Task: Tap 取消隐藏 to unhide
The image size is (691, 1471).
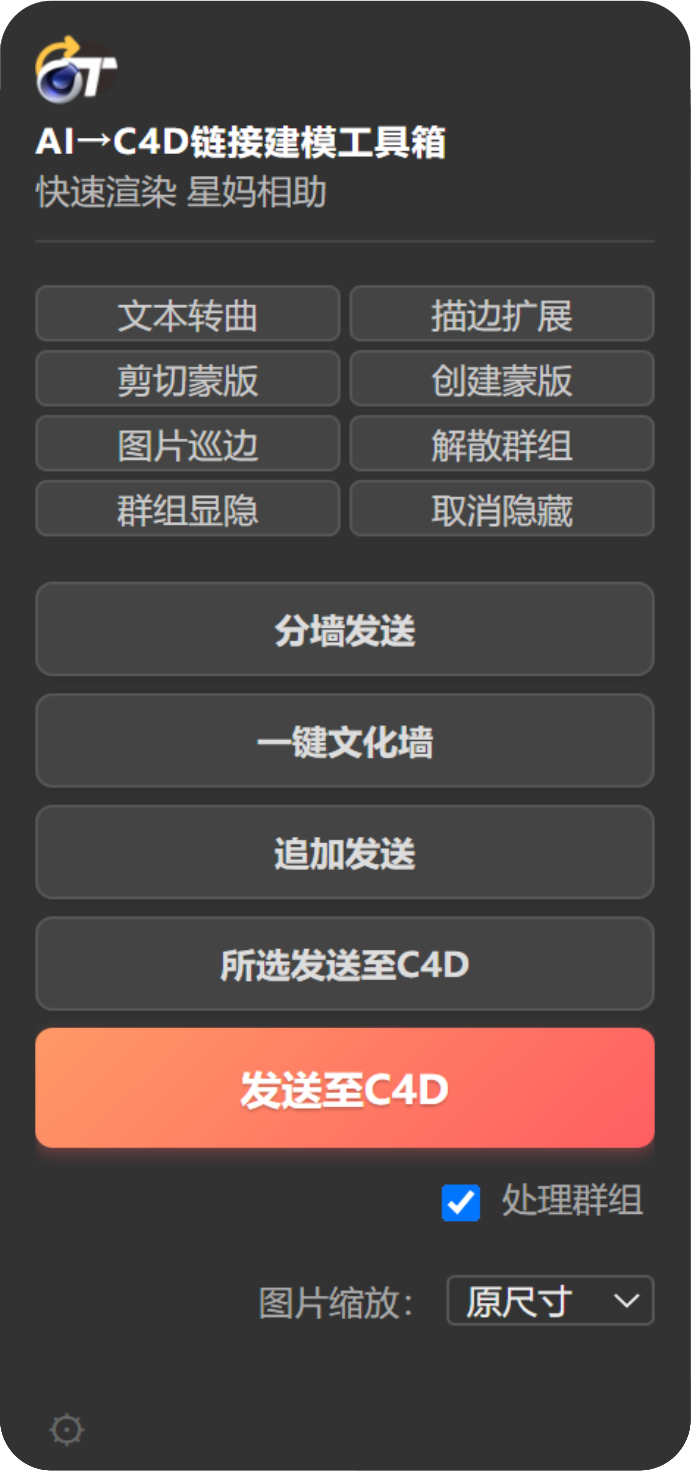Action: pos(502,510)
